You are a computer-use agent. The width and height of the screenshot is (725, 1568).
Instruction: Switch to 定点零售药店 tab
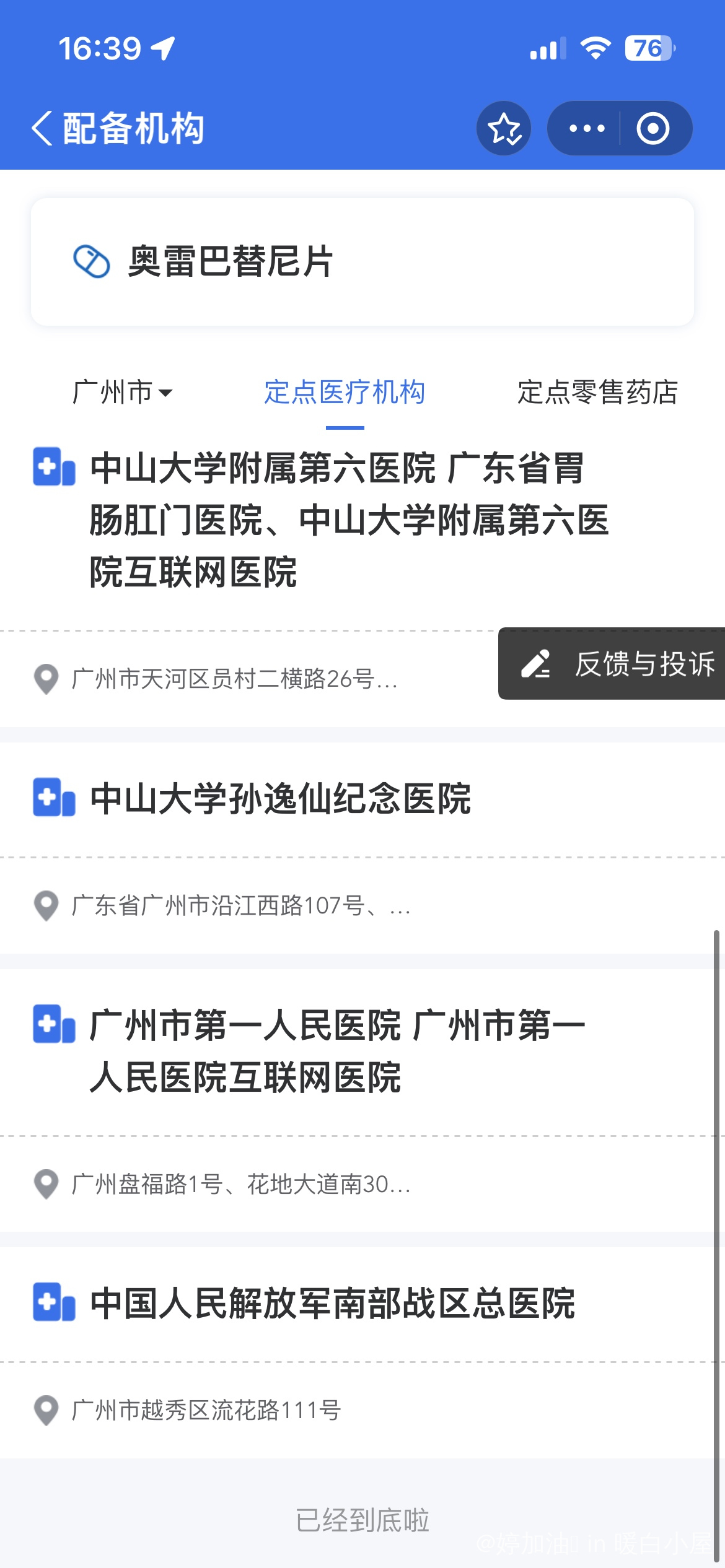click(x=597, y=393)
